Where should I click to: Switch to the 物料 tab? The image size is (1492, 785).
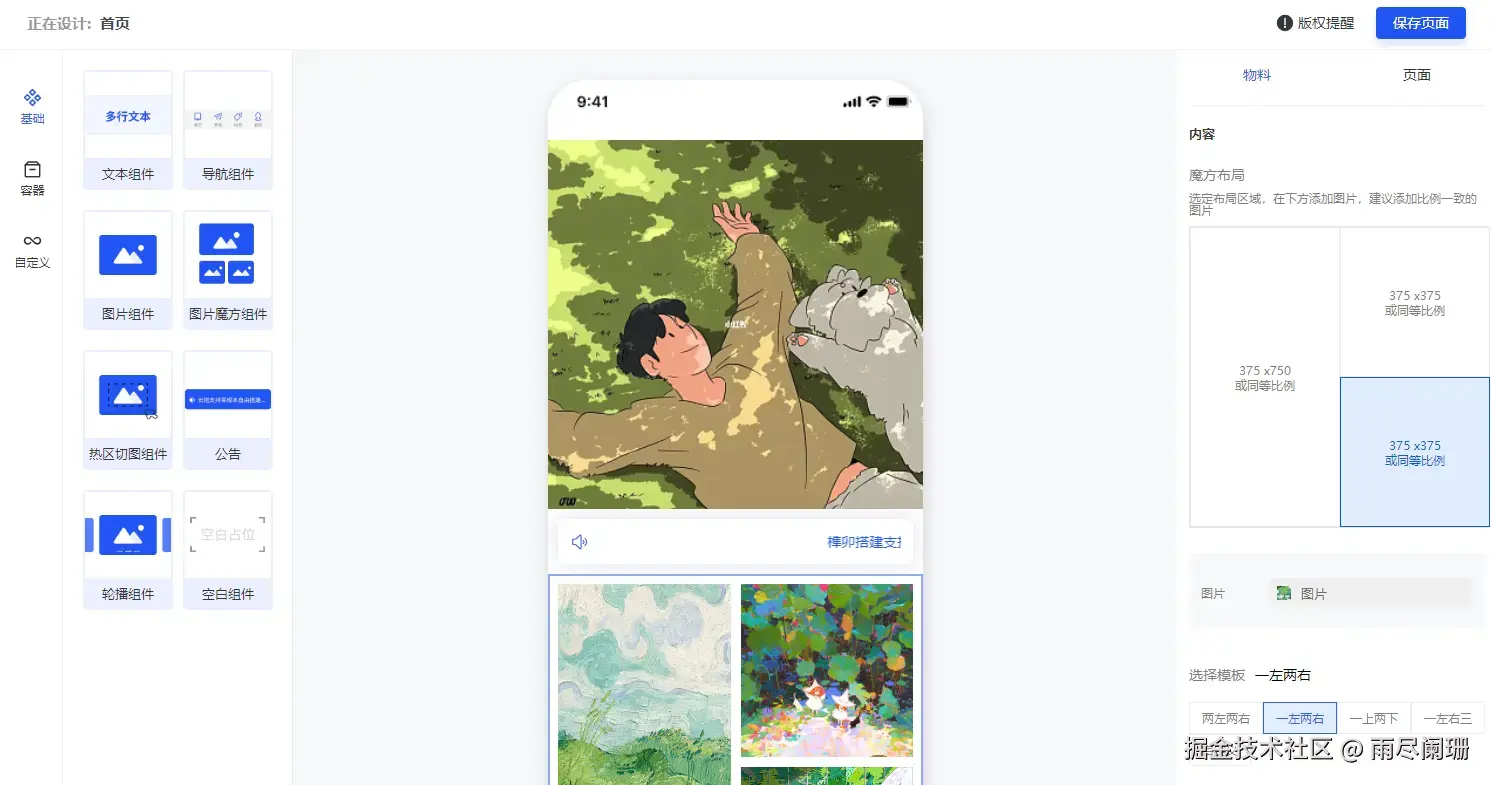1257,75
